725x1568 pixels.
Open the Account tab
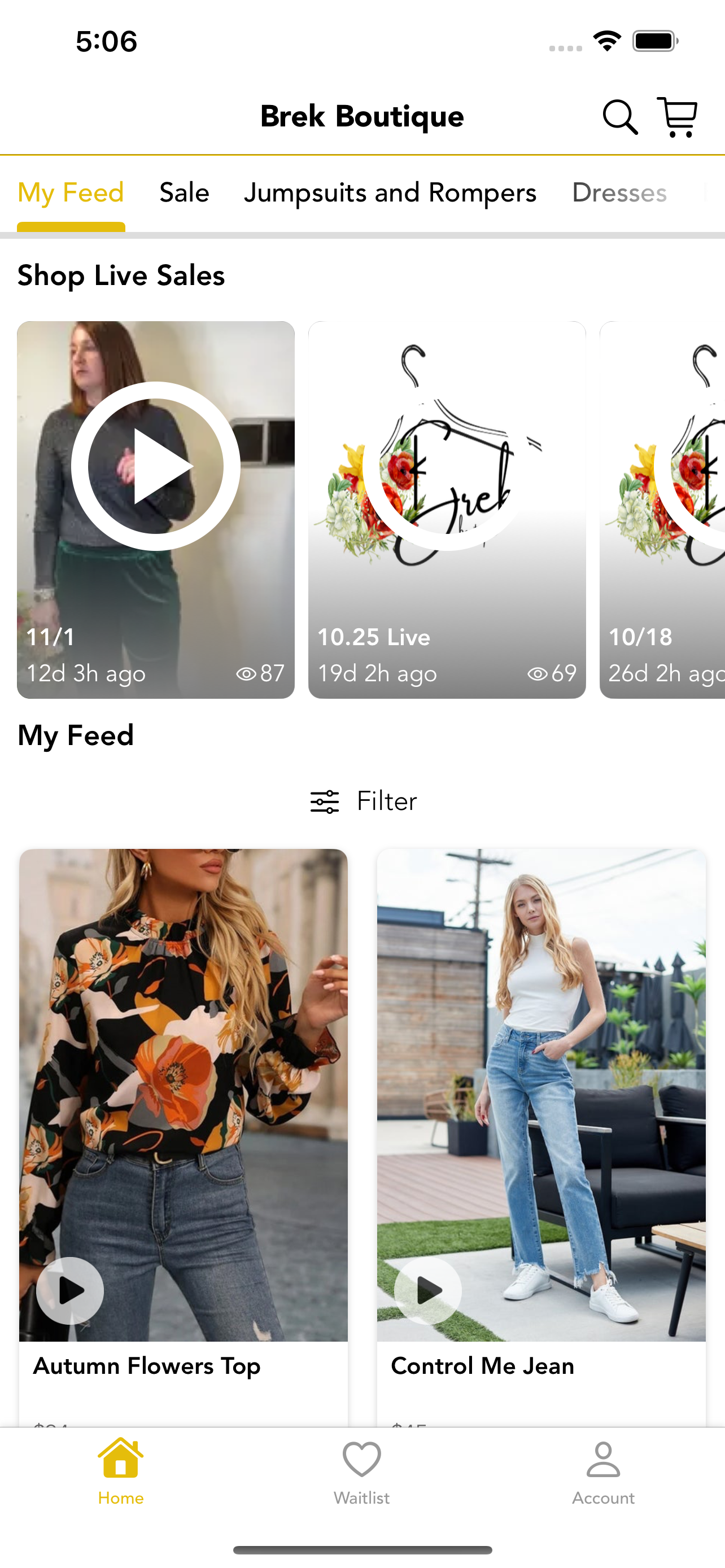(602, 1473)
